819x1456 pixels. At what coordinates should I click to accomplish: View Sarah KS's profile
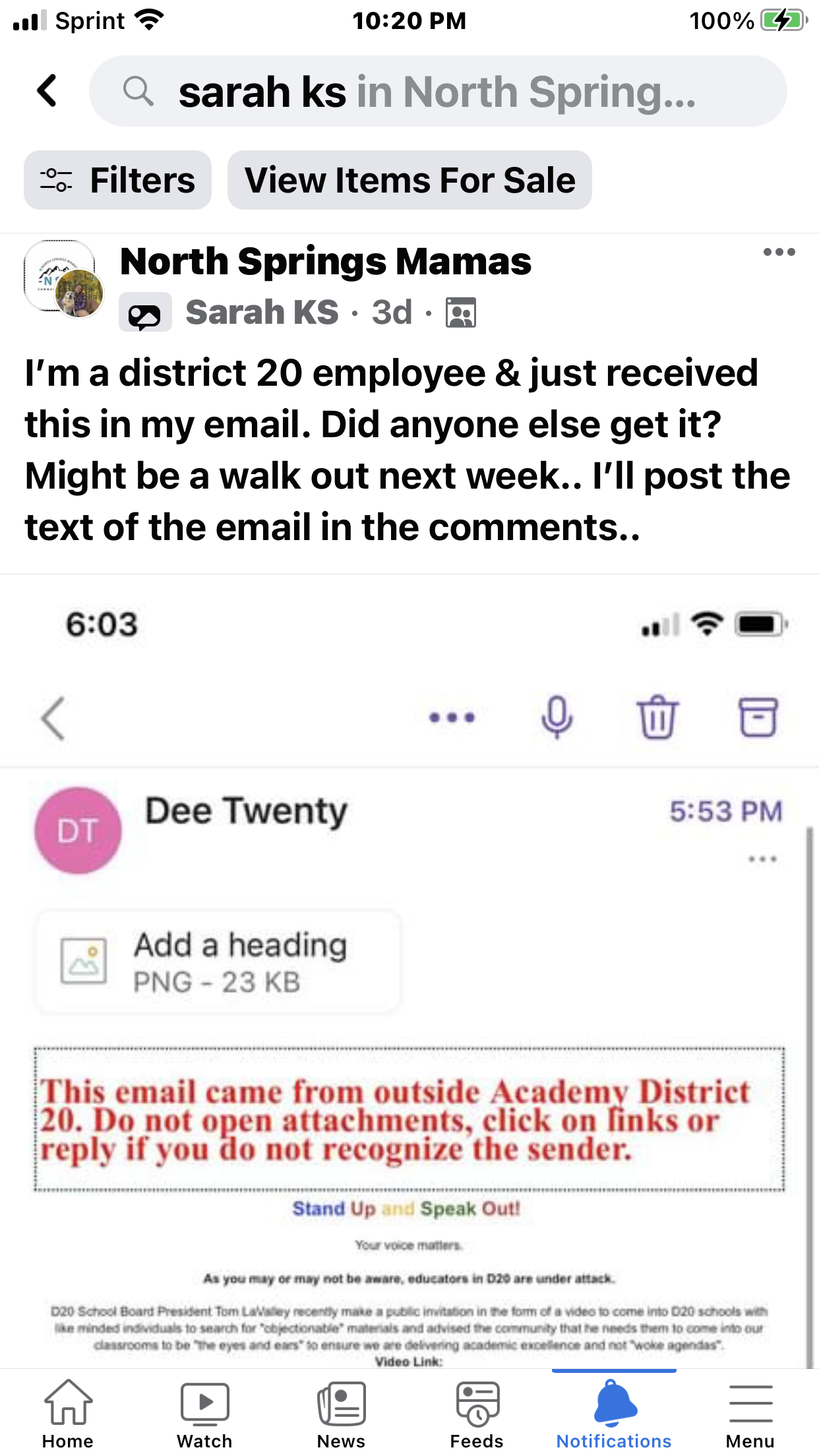point(262,313)
